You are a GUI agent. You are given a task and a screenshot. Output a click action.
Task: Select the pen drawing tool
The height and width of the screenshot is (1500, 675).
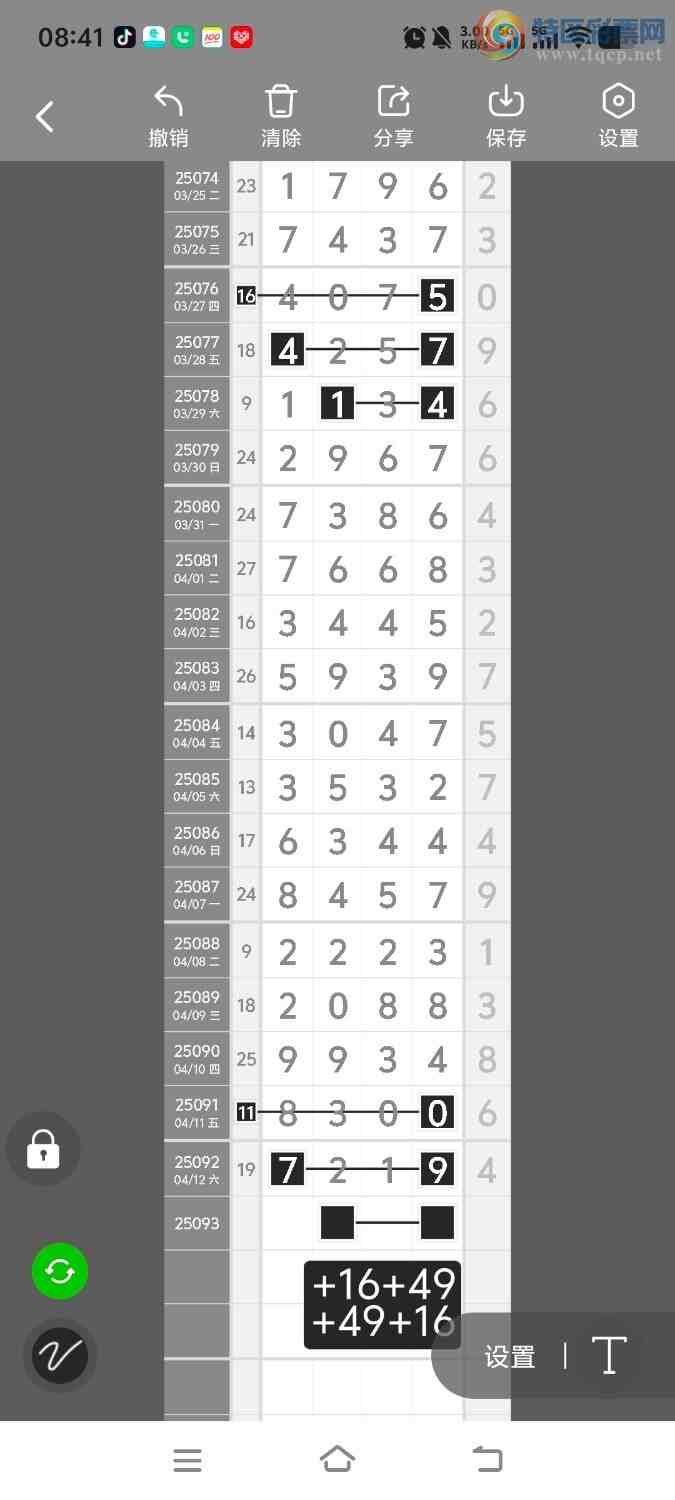coord(60,1355)
